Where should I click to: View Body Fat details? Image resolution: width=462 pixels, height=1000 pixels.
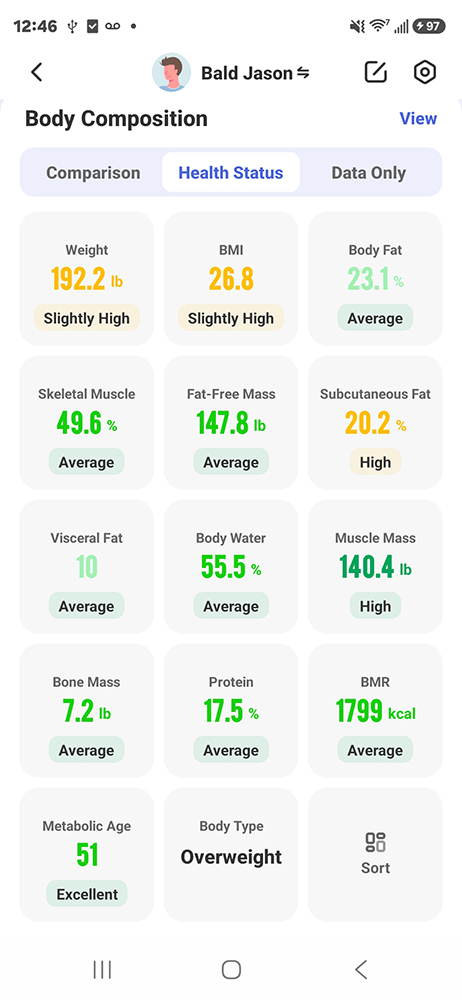375,279
